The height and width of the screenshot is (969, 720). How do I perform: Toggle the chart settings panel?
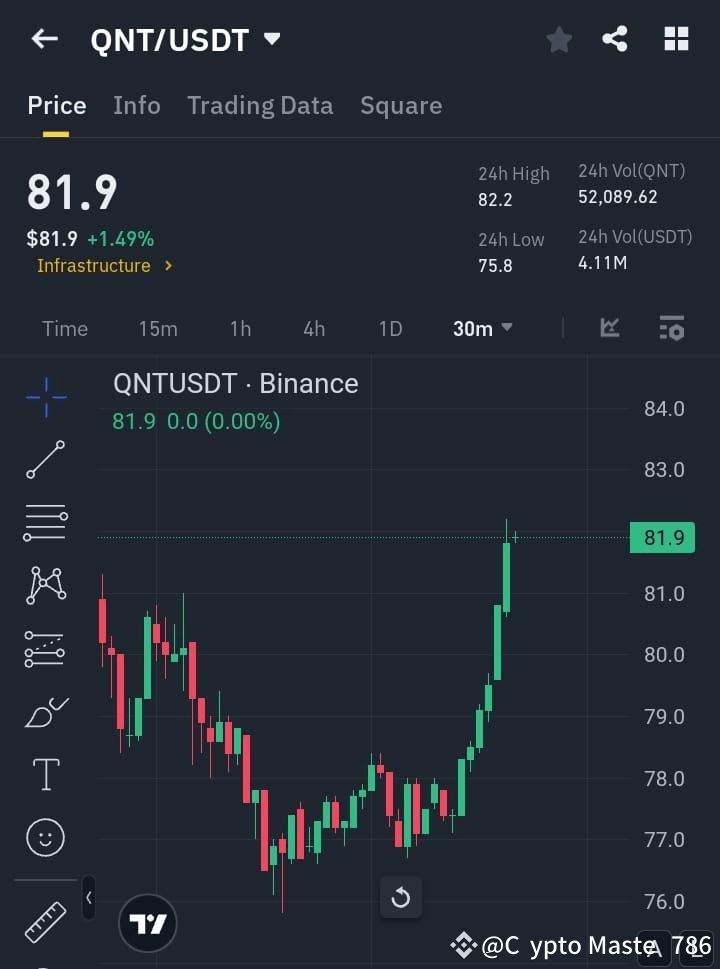(670, 328)
